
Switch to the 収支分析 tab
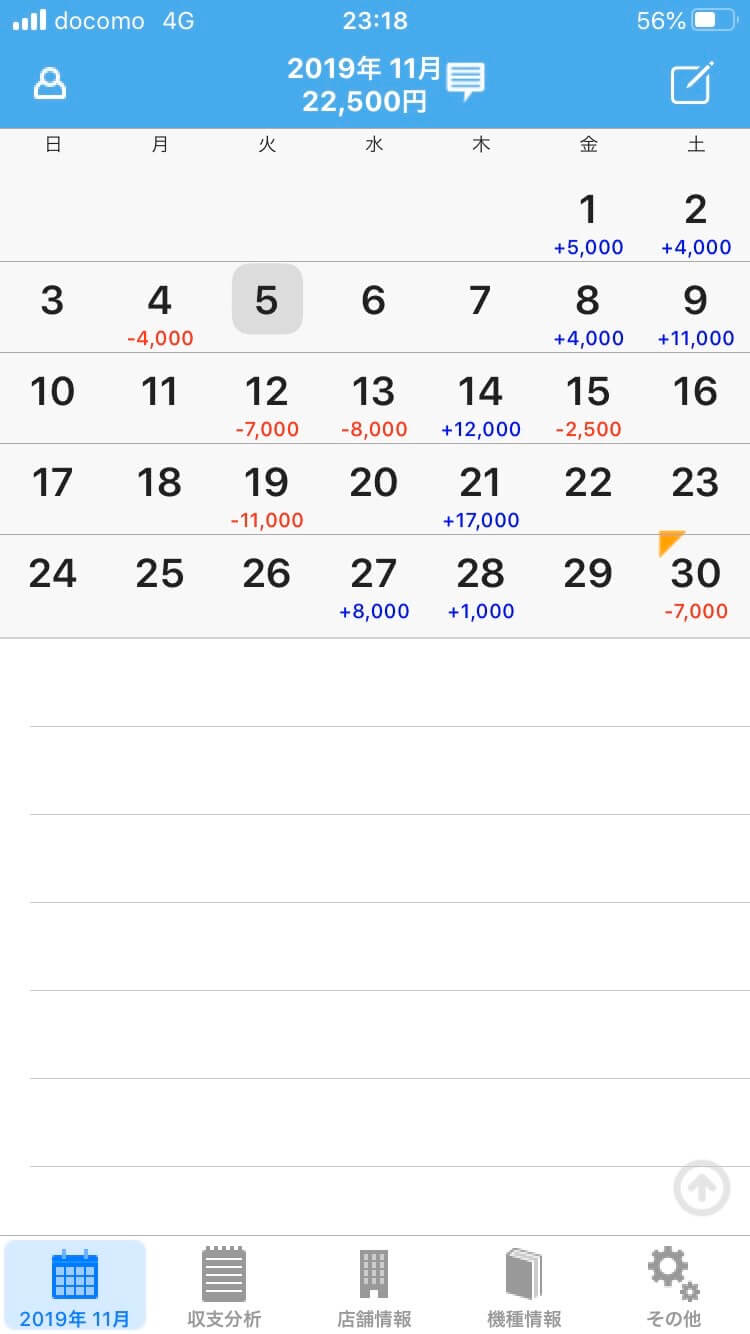224,1287
